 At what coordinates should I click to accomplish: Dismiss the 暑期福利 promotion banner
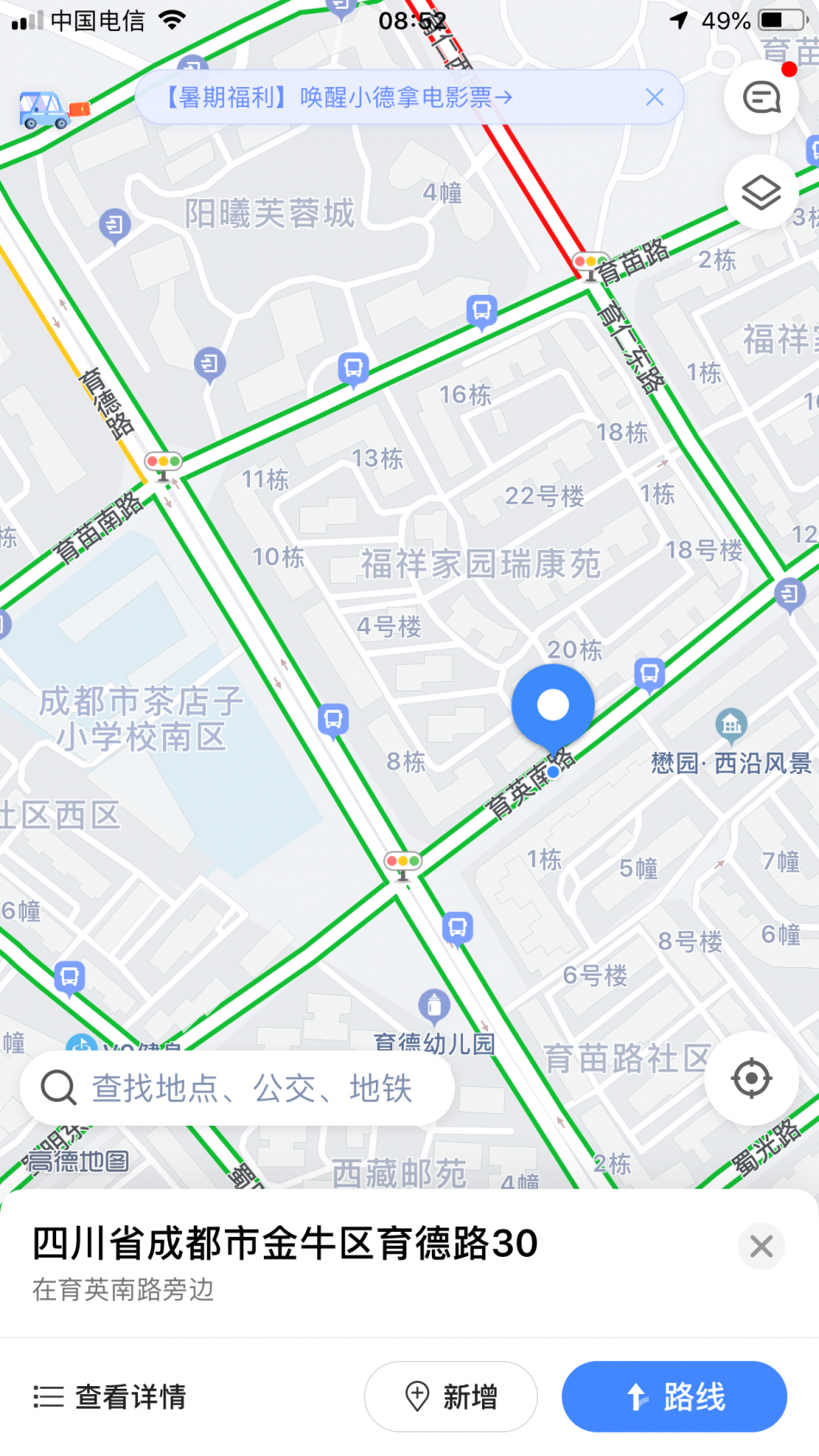[655, 97]
